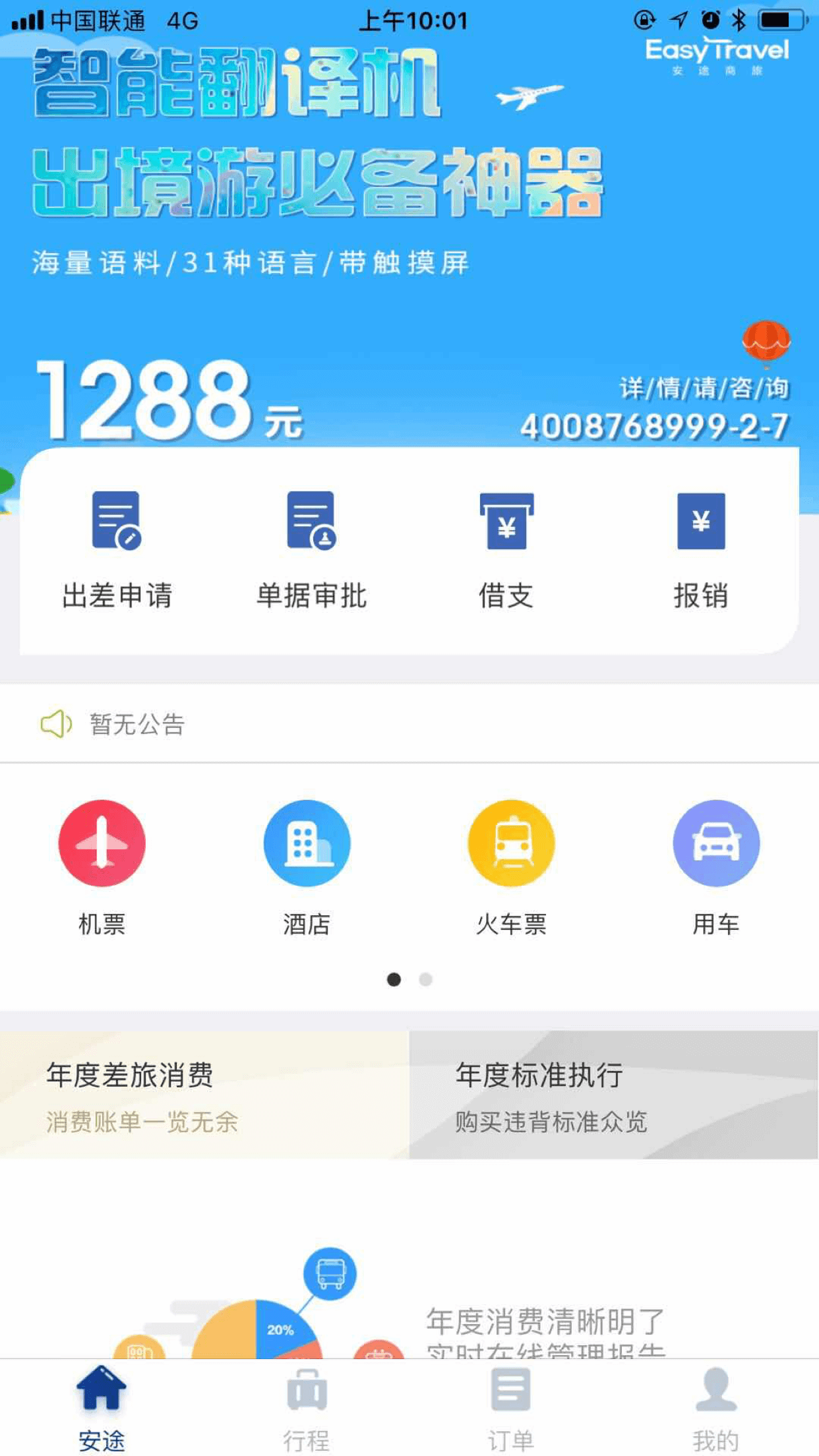Viewport: 819px width, 1456px height.
Task: Open 报销 reimbursement
Action: pos(700,549)
